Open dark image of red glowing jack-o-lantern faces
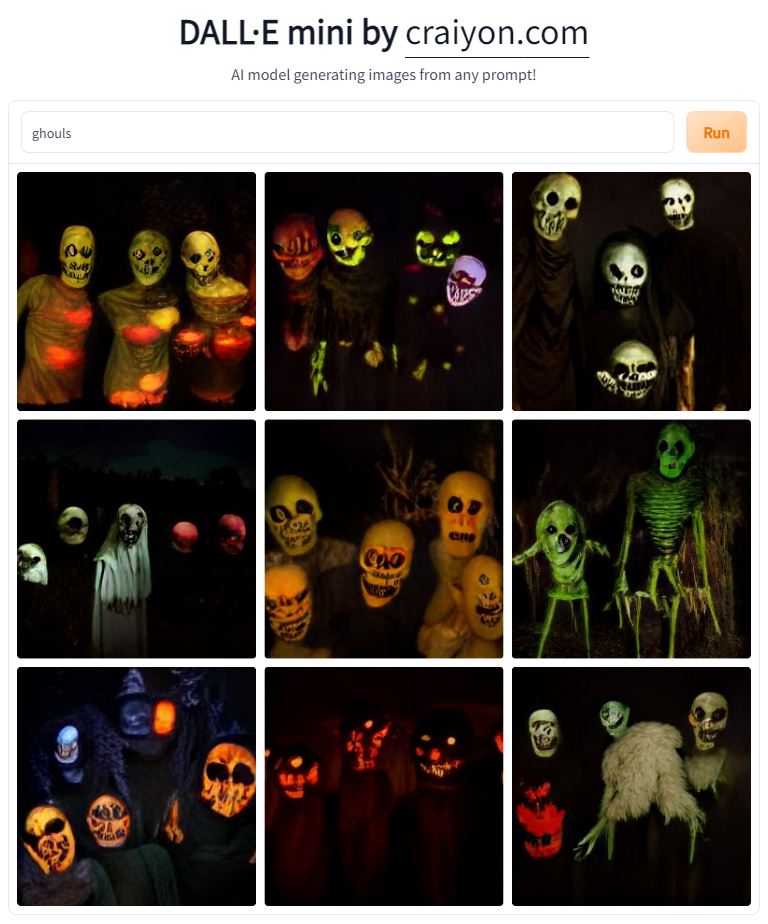 [x=384, y=786]
